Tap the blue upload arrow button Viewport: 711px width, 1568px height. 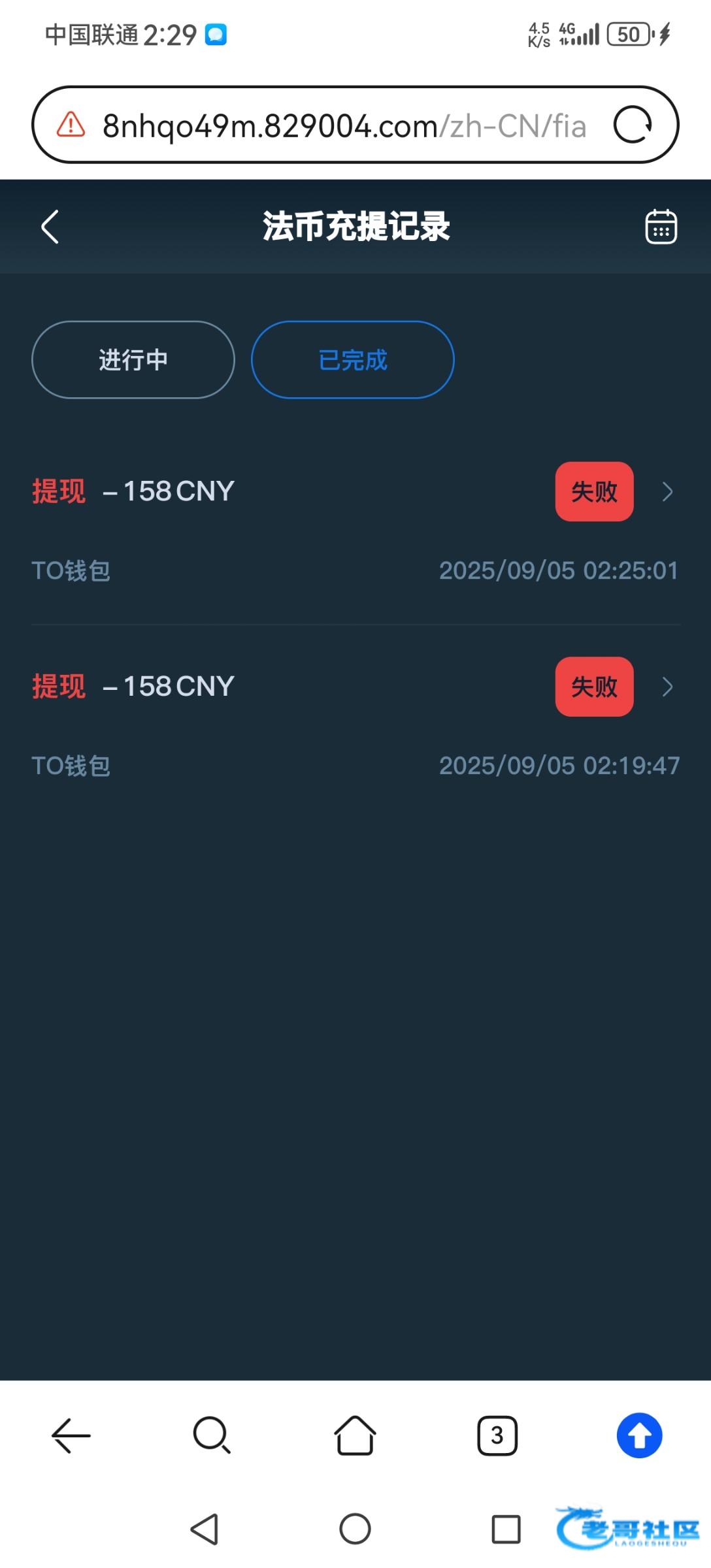tap(639, 1435)
